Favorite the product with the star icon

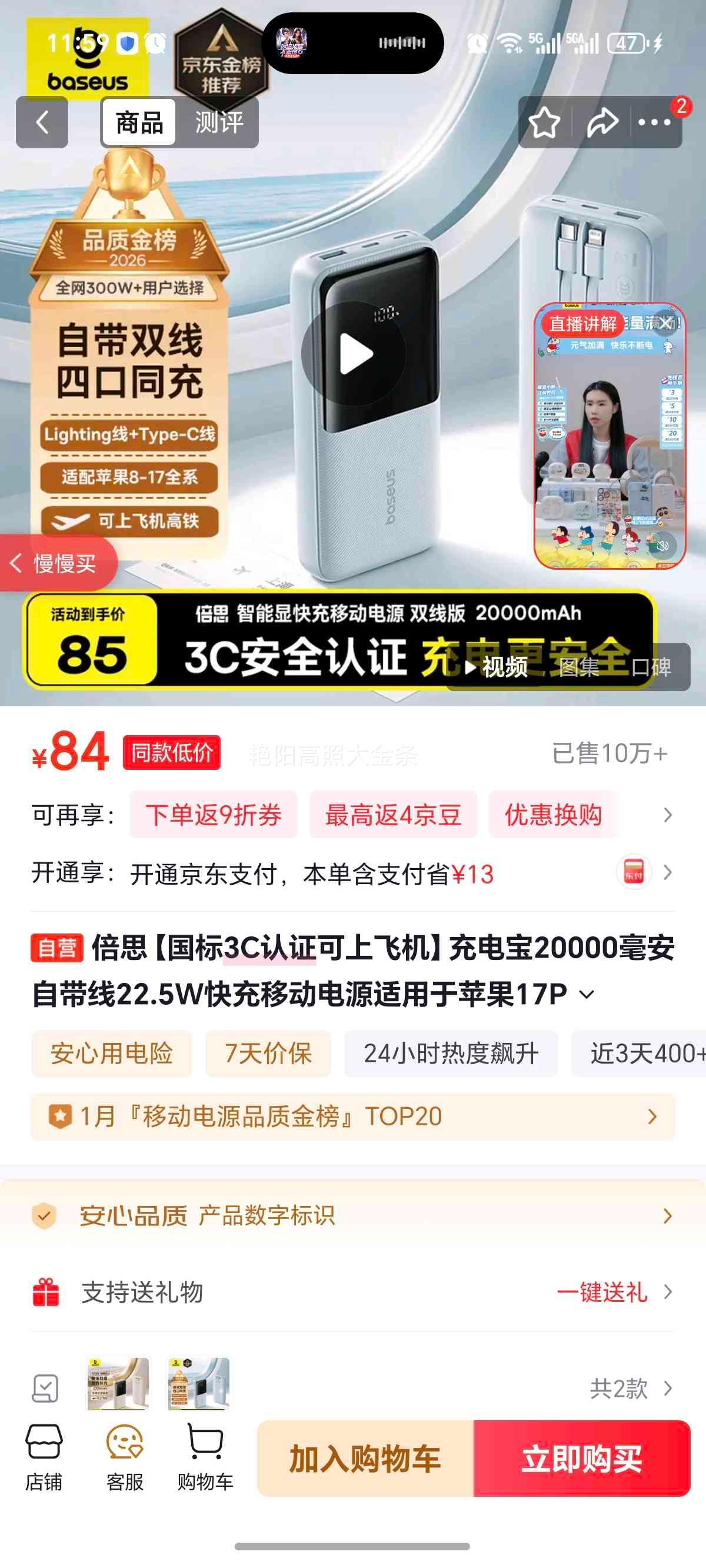(546, 122)
